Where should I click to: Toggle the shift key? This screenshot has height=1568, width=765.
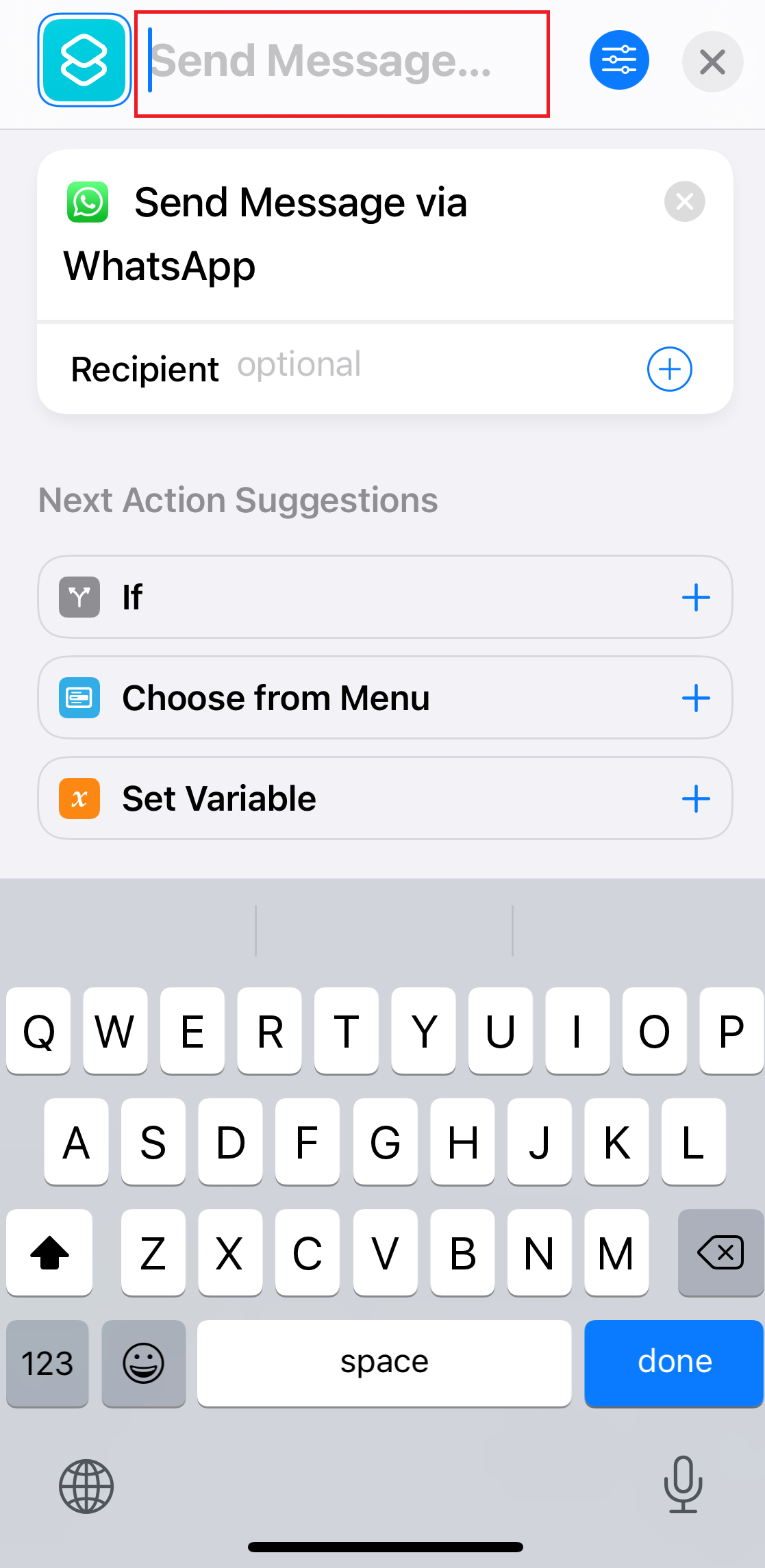click(x=49, y=1252)
